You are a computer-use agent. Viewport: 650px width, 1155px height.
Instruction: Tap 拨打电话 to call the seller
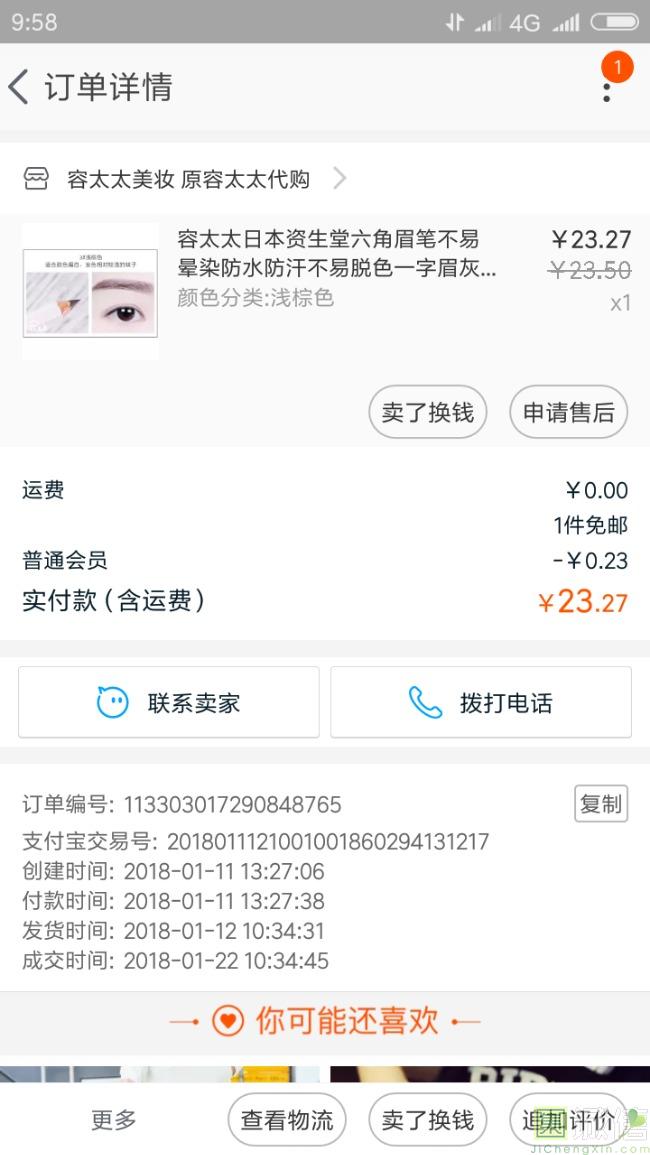point(481,702)
